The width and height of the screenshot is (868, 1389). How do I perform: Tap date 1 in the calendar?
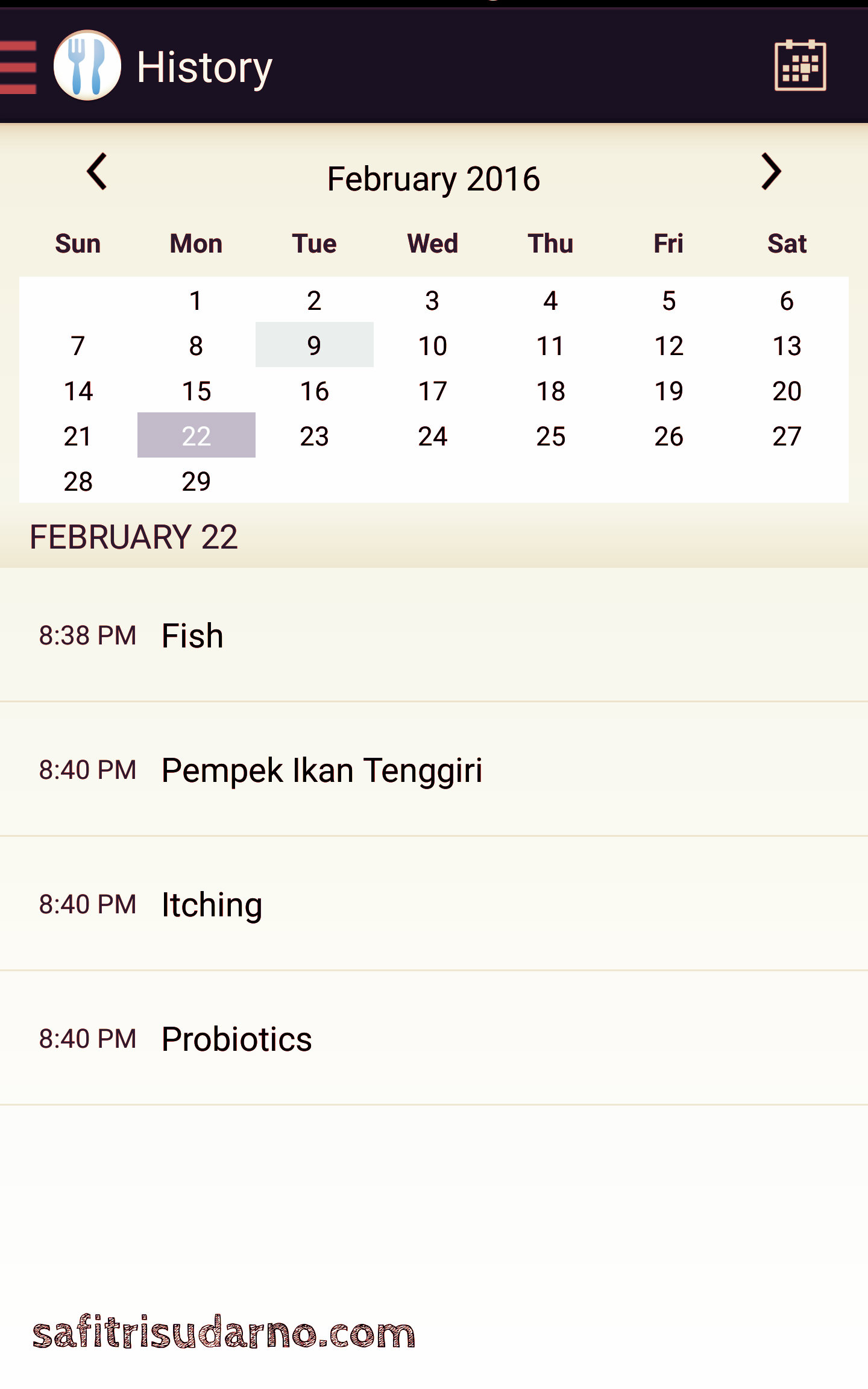click(x=195, y=300)
